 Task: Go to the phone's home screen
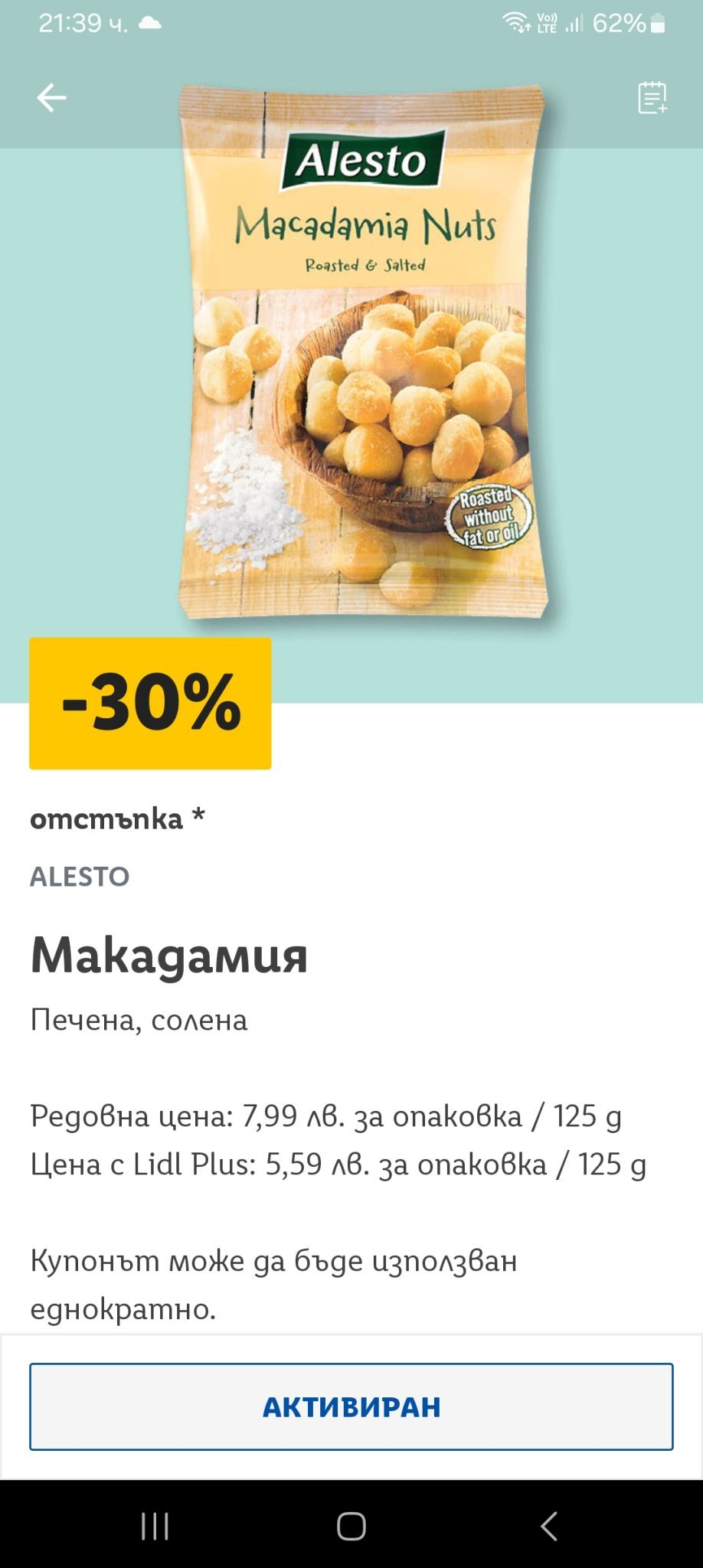coord(351,1526)
